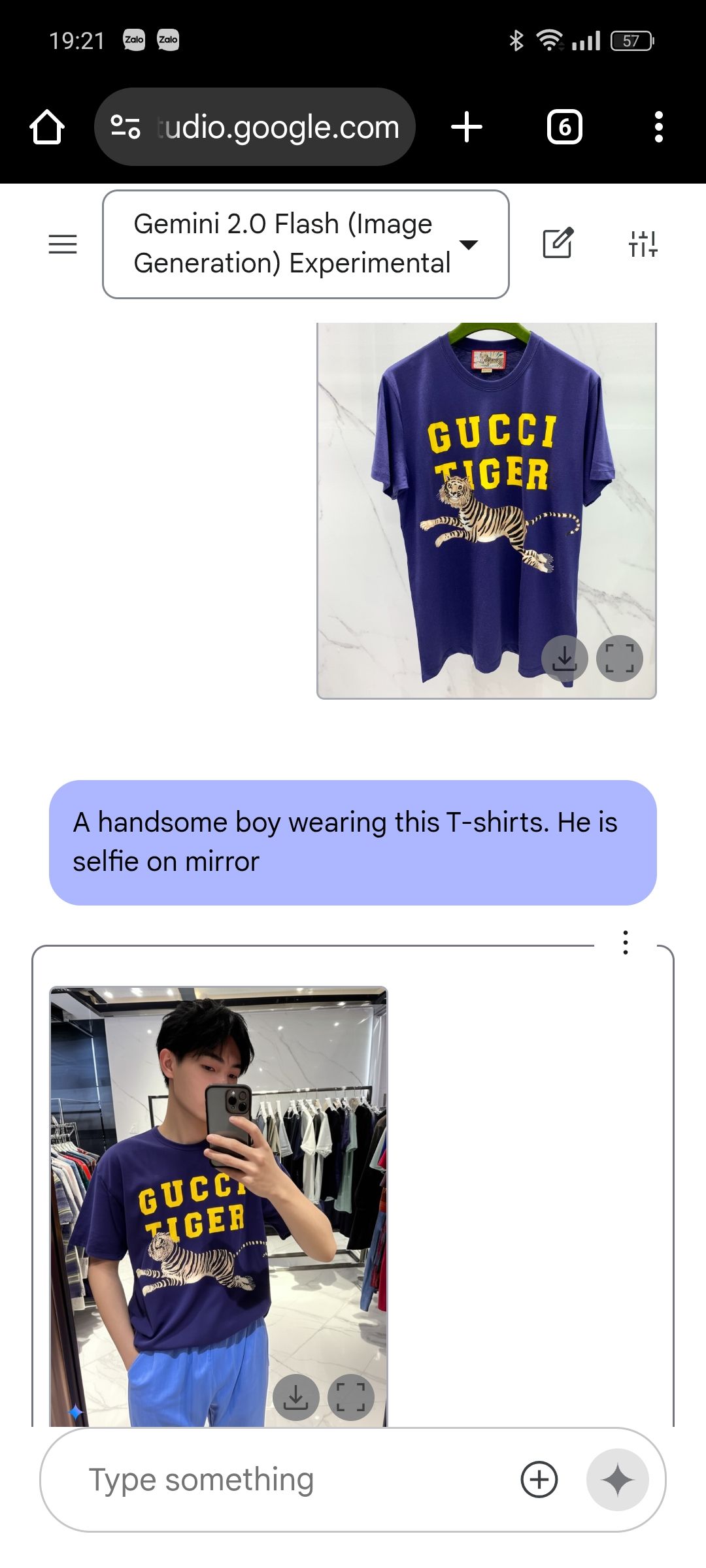Open the browser three-dot menu
The height and width of the screenshot is (1568, 706).
(658, 127)
